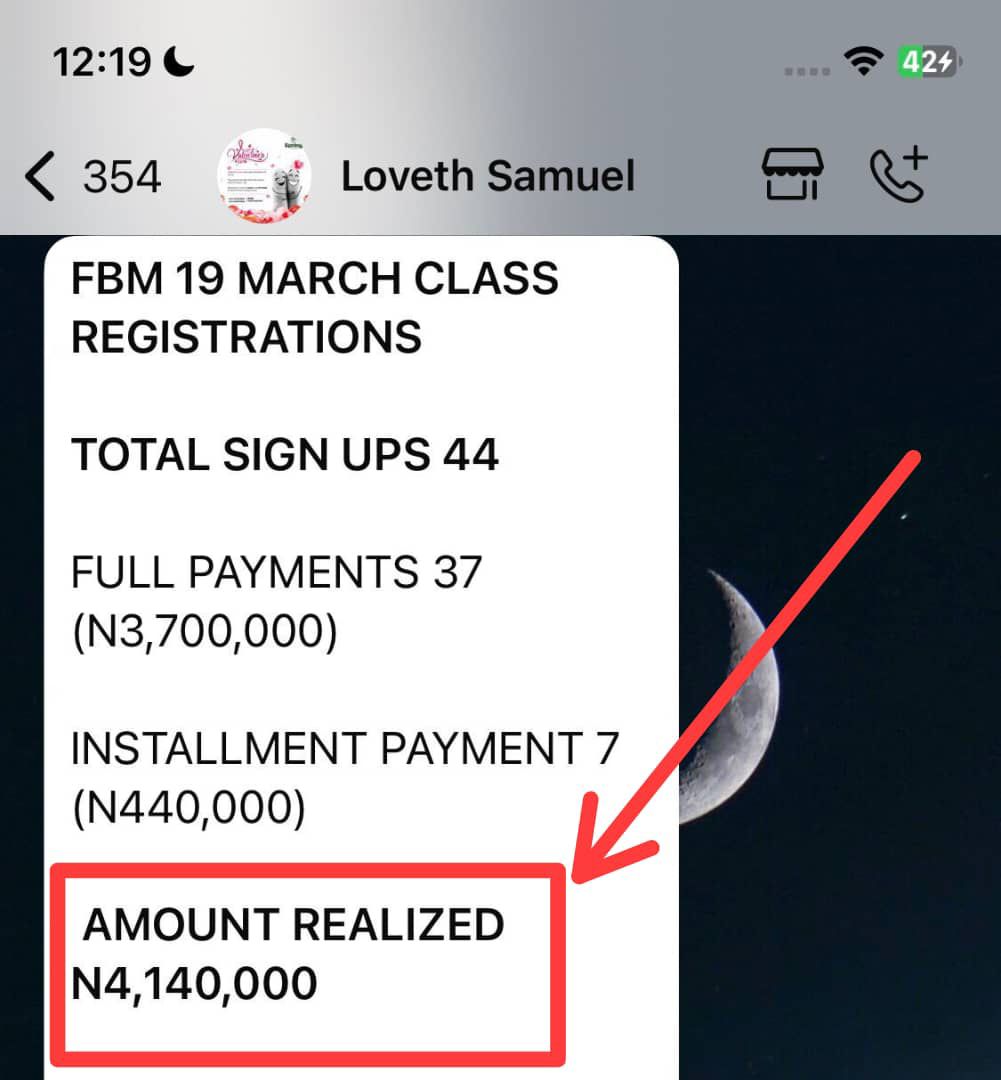This screenshot has width=1001, height=1080.
Task: Open the business catalog storefront icon
Action: pyautogui.click(x=793, y=176)
